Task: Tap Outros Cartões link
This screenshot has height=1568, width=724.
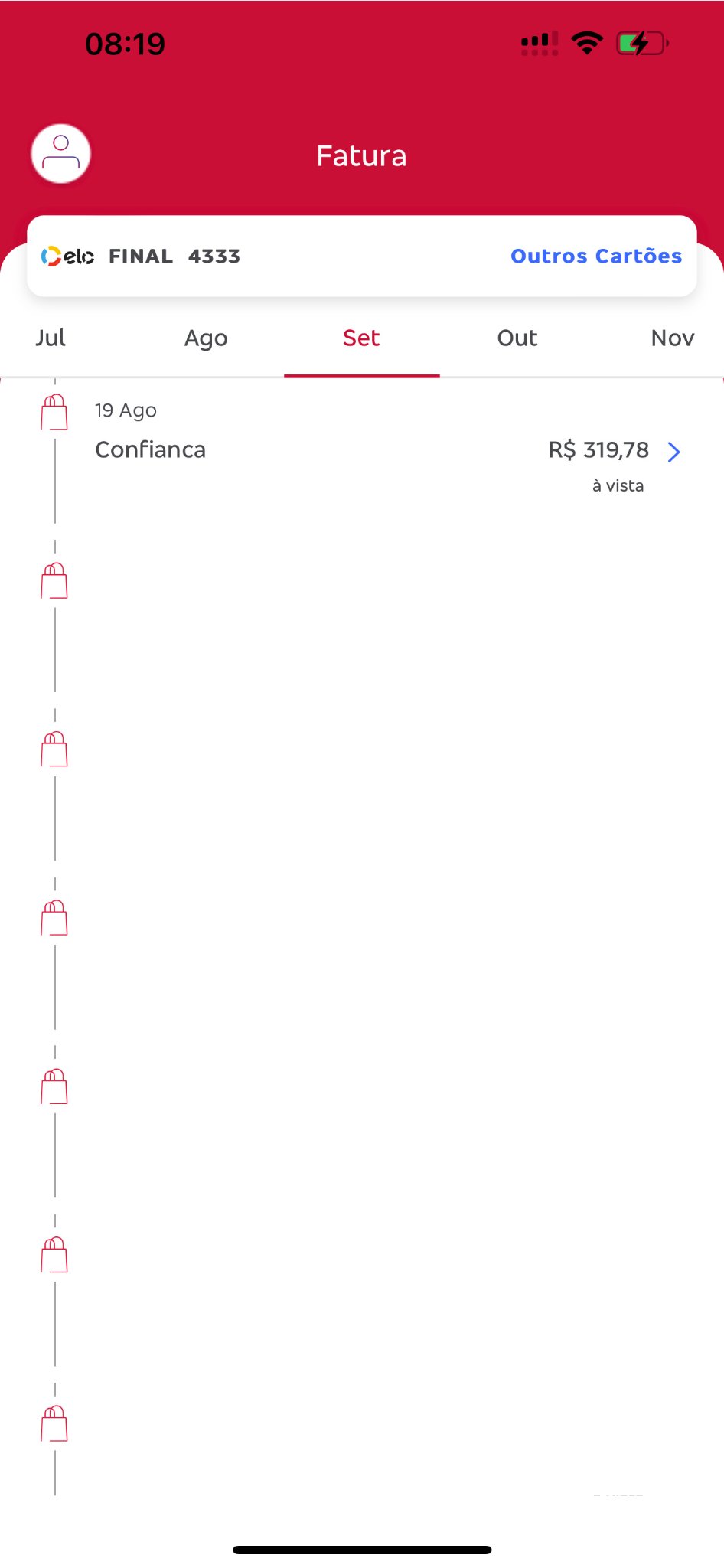Action: point(596,256)
